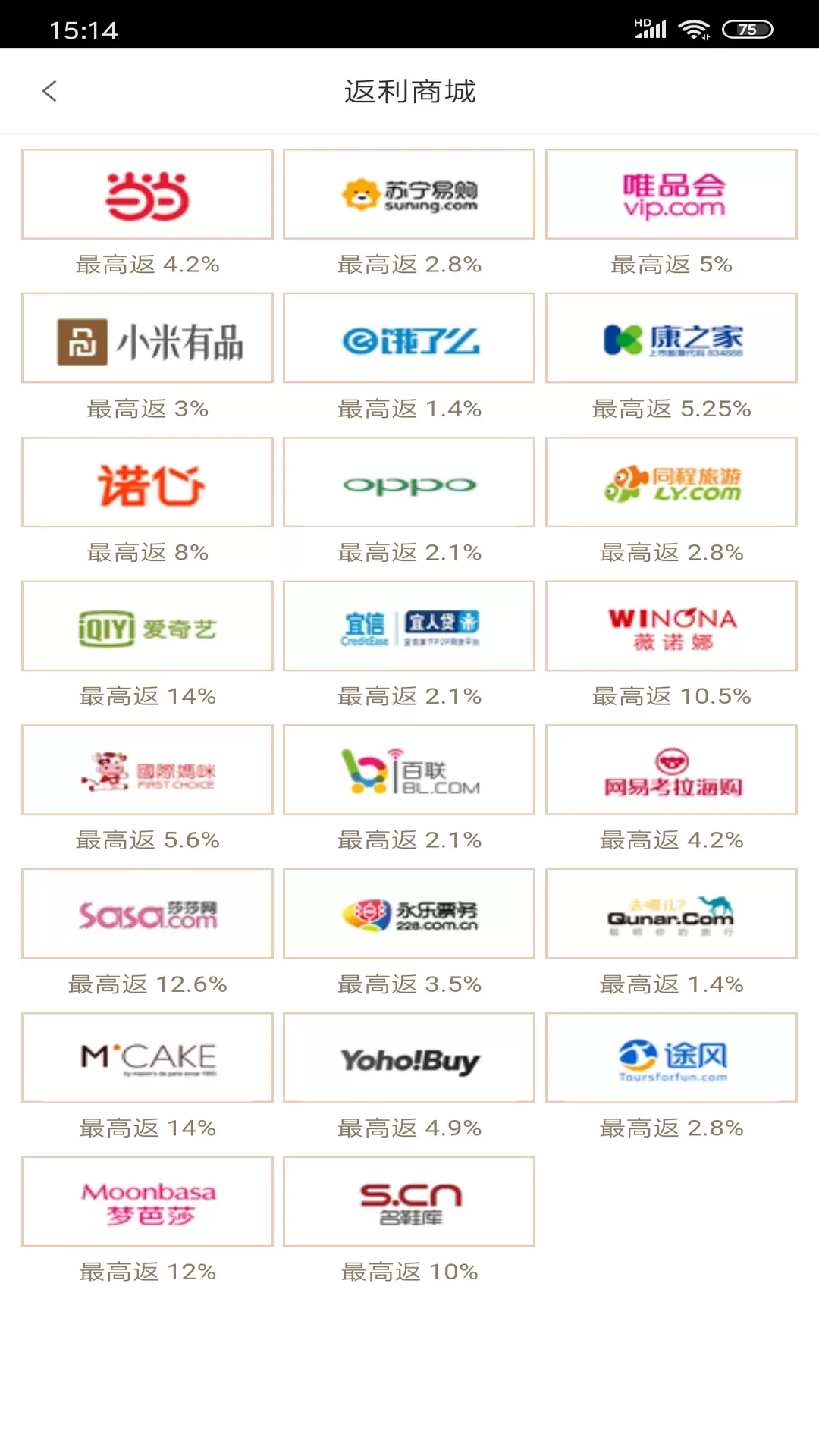Open the Suning 苏宁易购 tile

(x=409, y=194)
